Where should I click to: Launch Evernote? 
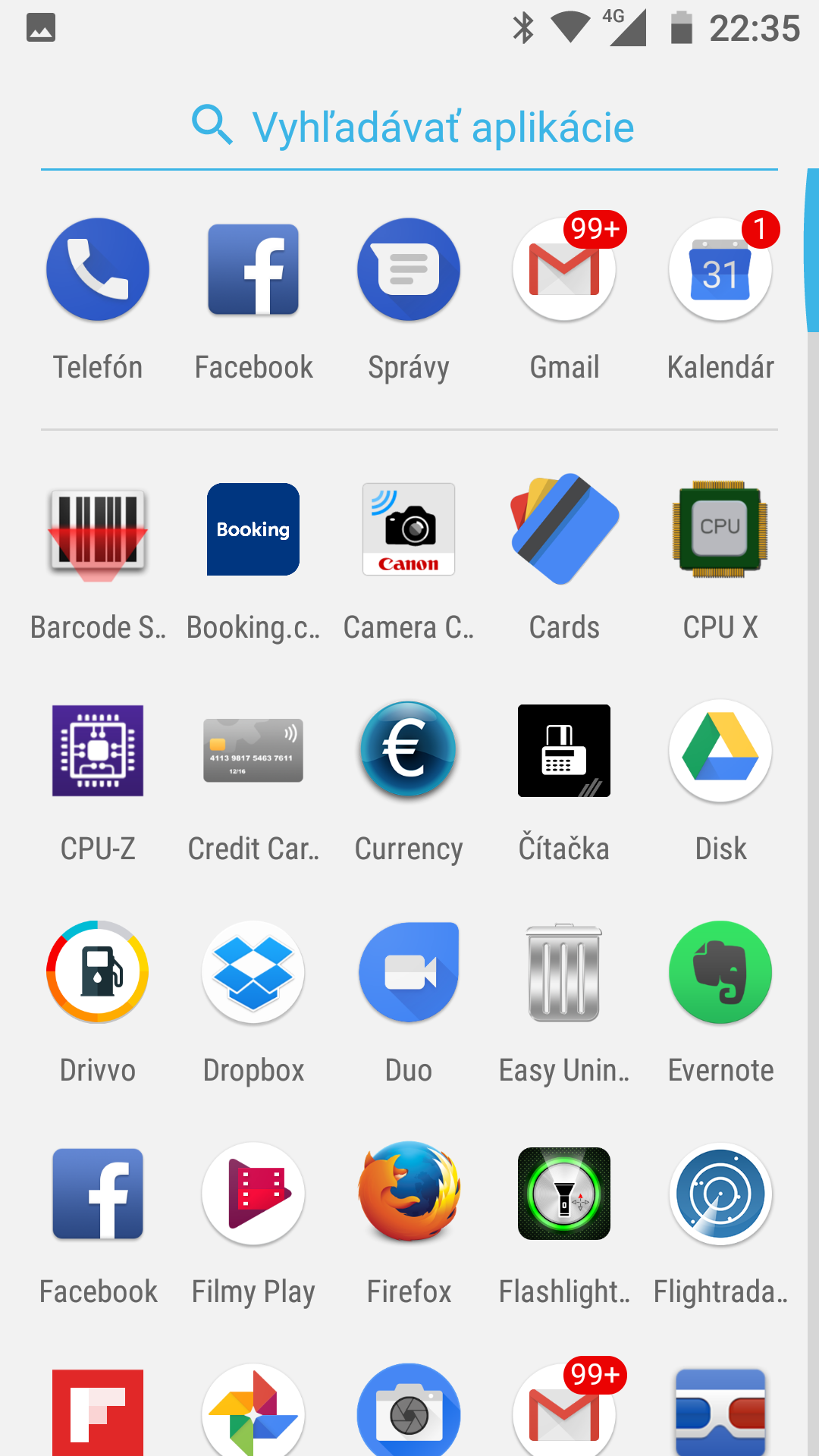point(720,972)
